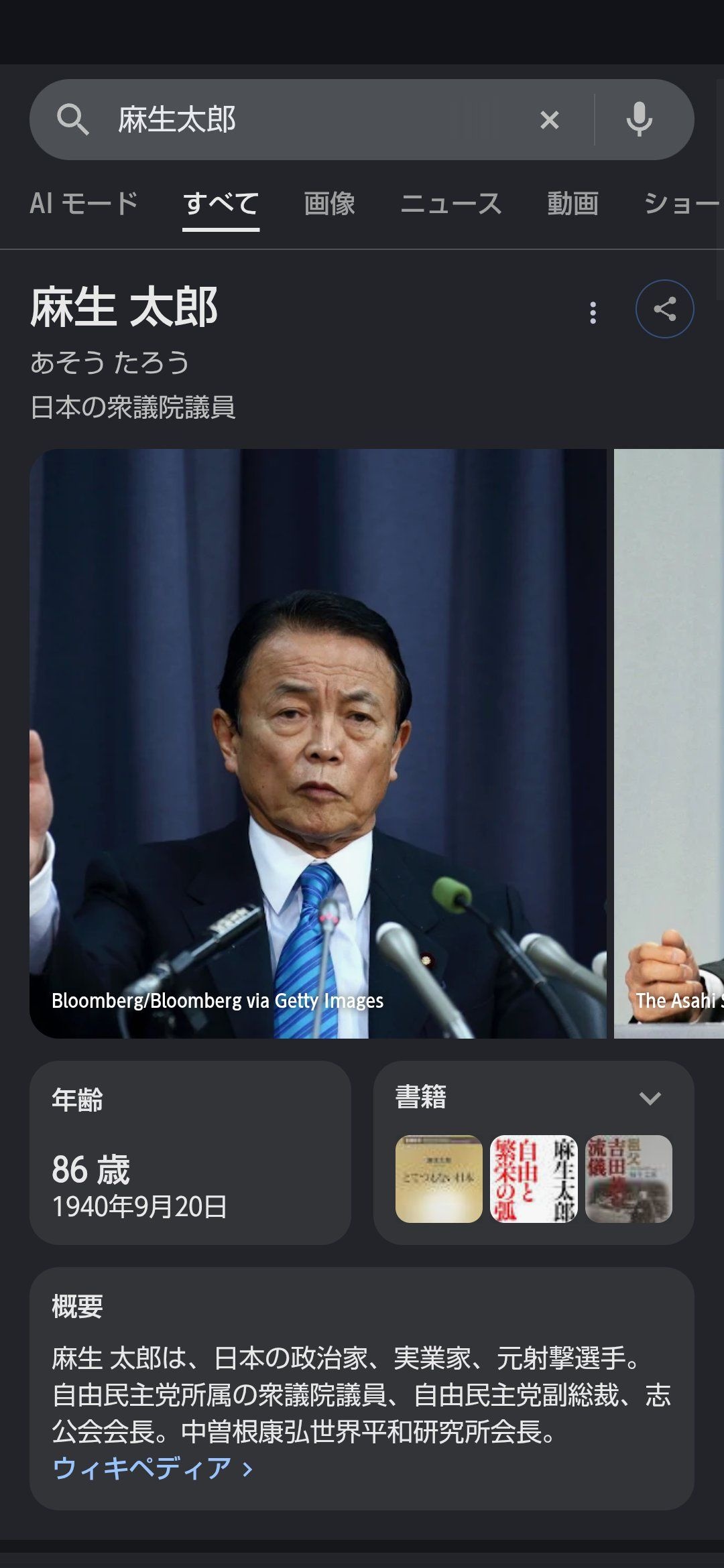Switch to the 画像 tab

[329, 203]
